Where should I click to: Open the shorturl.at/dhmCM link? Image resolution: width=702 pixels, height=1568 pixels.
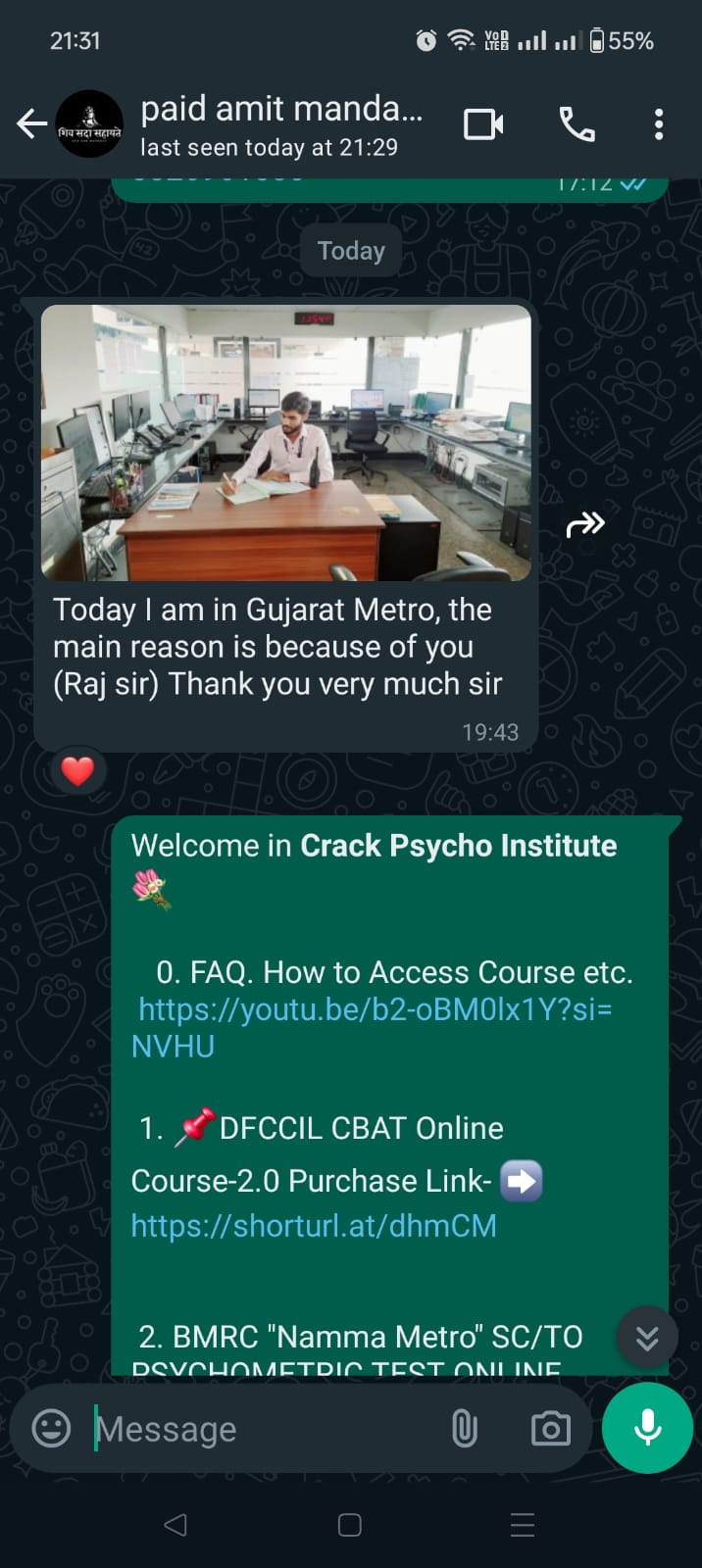coord(314,1226)
